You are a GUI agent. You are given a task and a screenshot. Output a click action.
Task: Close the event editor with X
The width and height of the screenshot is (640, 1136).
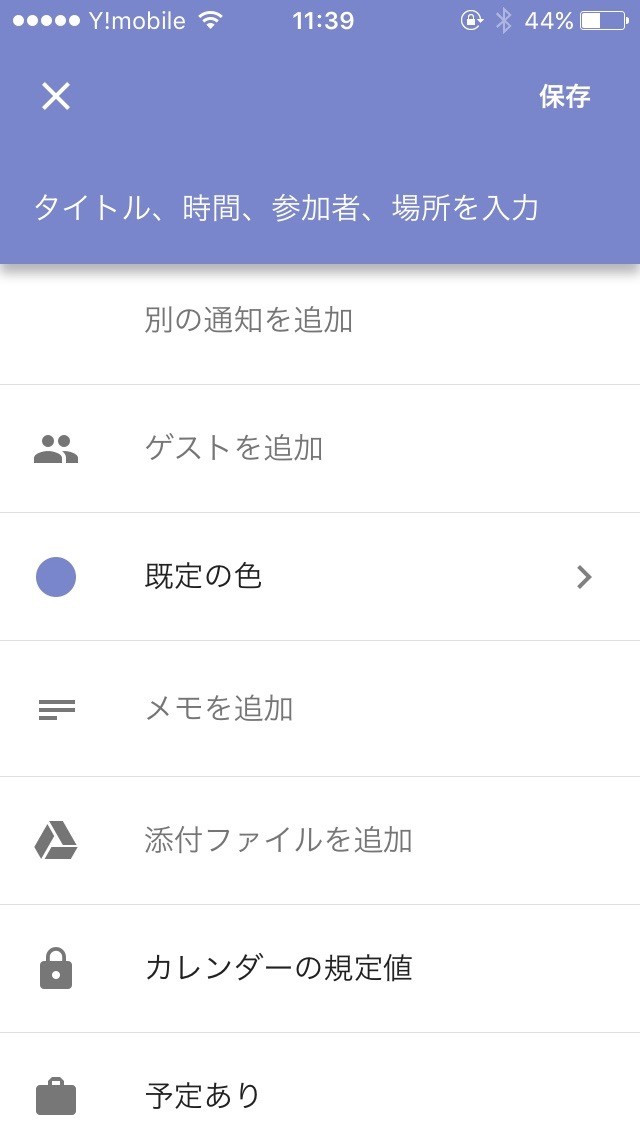pyautogui.click(x=56, y=96)
